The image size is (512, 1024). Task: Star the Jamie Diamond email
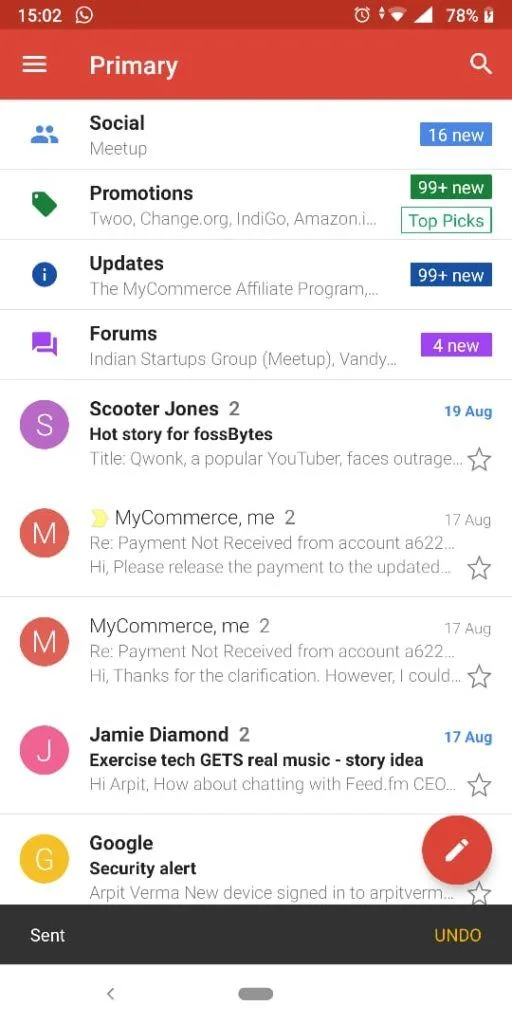(x=479, y=785)
